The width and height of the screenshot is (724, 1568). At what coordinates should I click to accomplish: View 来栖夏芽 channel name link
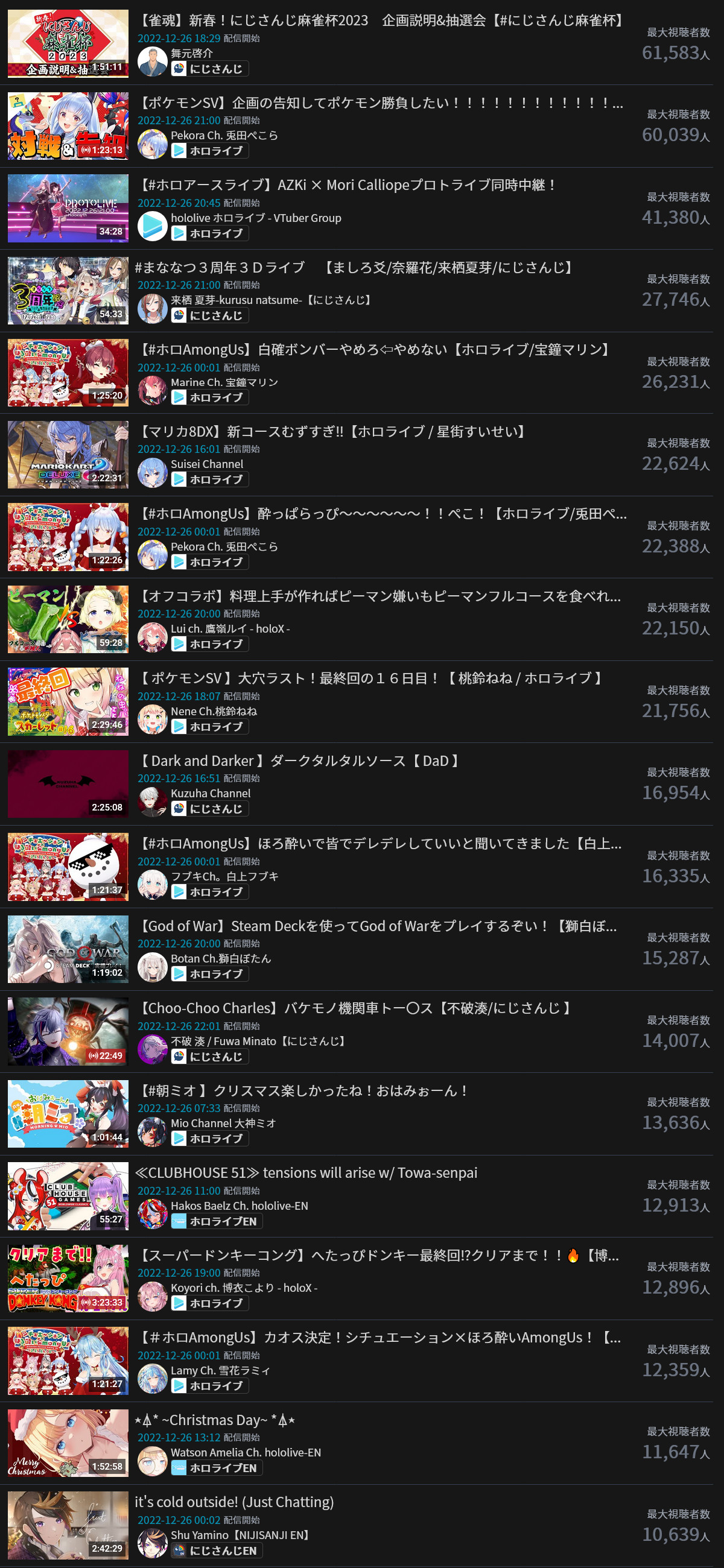(x=271, y=300)
